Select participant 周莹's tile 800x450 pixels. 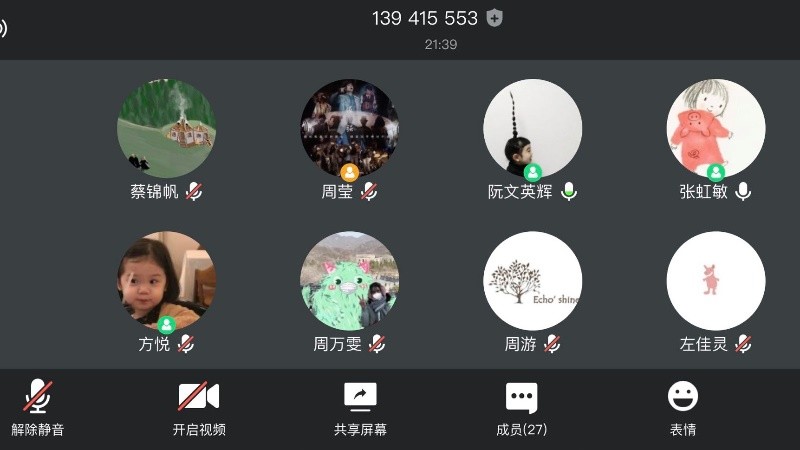pyautogui.click(x=349, y=129)
